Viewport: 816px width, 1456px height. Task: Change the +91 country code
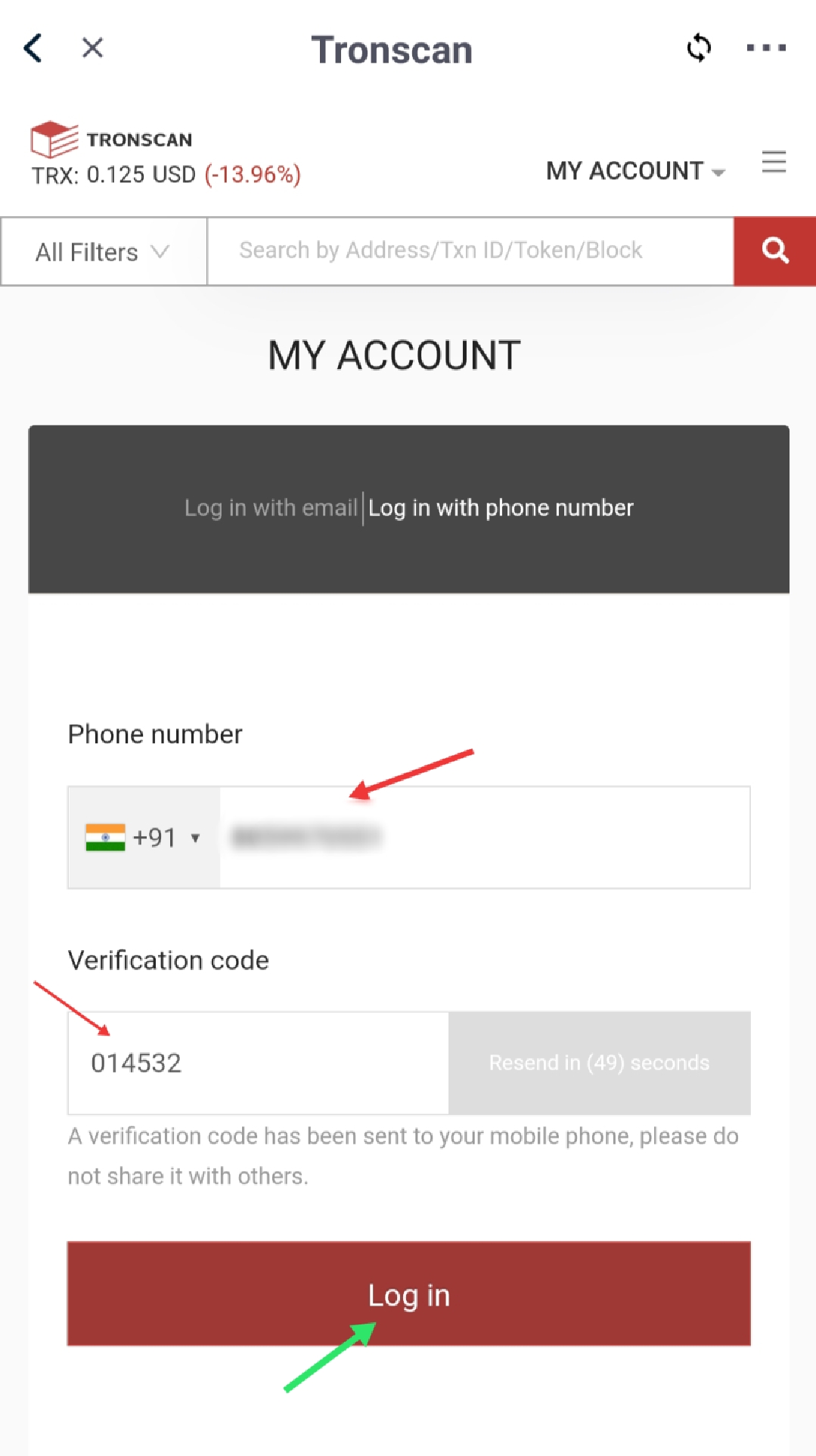point(144,838)
